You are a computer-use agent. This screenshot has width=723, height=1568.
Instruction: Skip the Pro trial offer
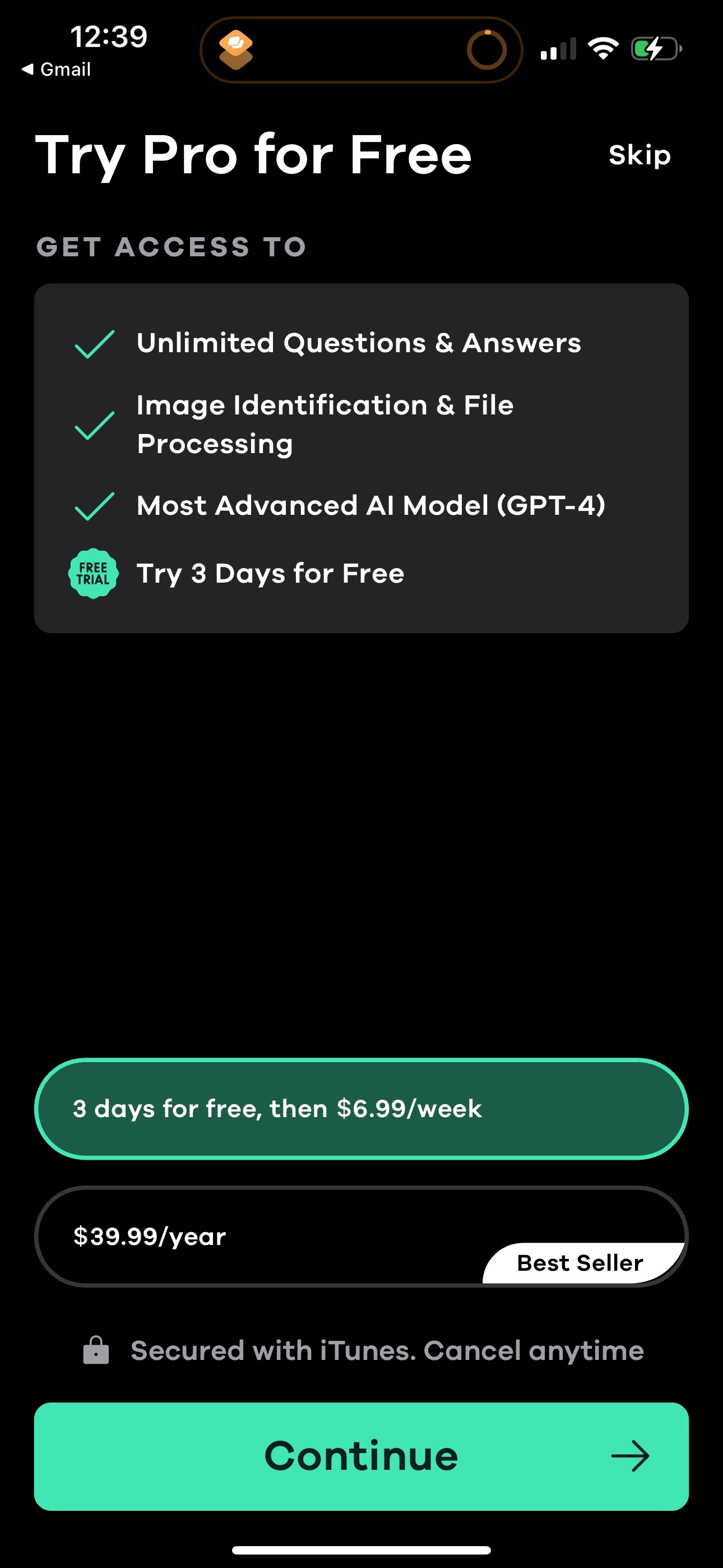click(x=639, y=155)
